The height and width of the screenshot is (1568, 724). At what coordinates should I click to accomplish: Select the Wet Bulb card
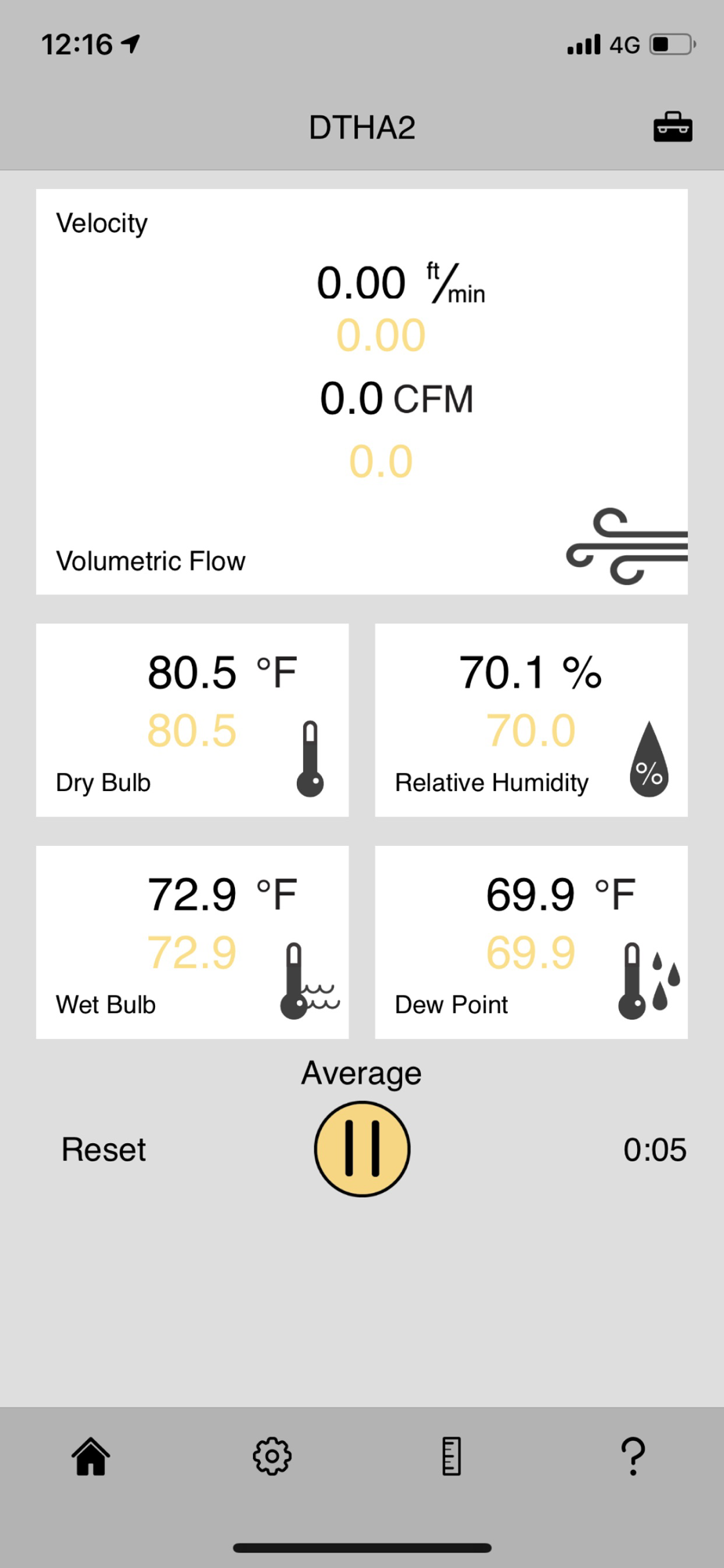click(192, 942)
